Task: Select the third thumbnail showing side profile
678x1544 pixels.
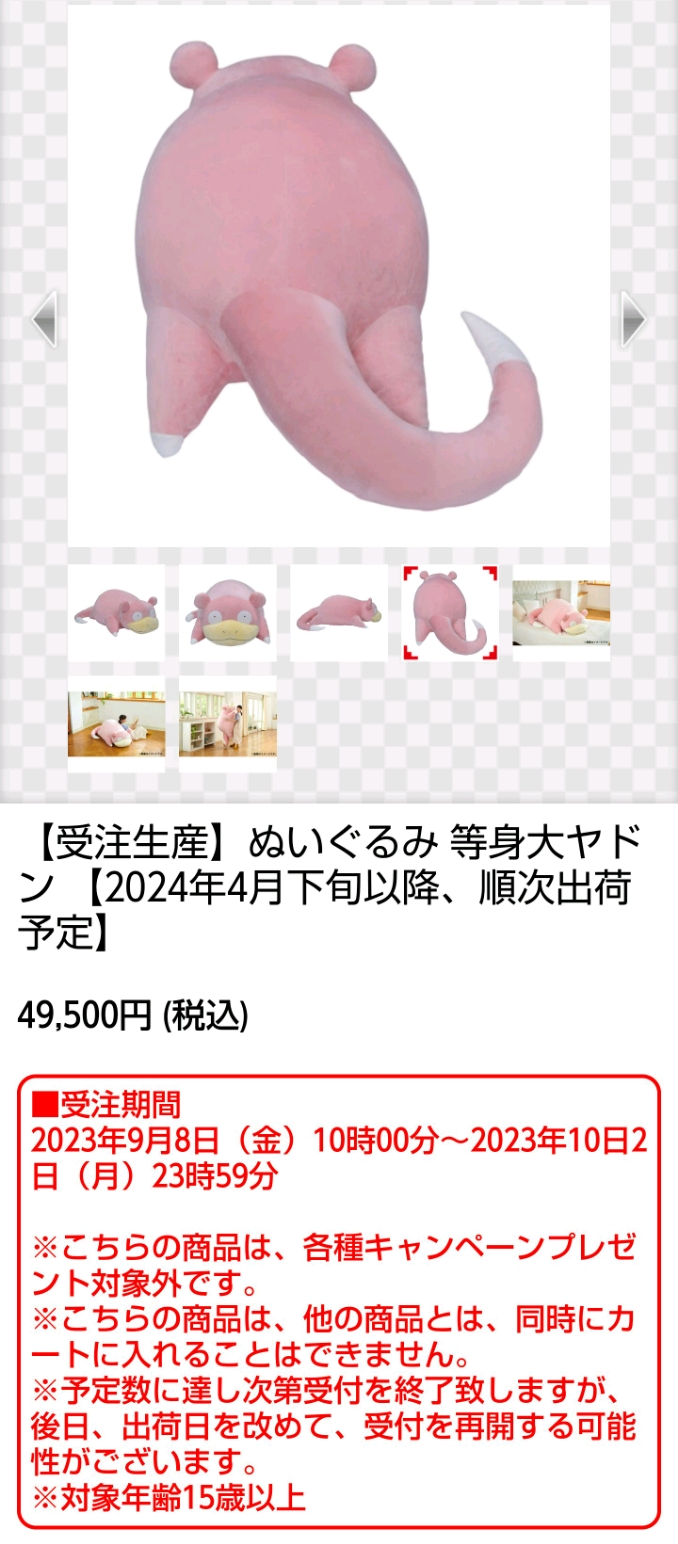Action: pyautogui.click(x=339, y=613)
